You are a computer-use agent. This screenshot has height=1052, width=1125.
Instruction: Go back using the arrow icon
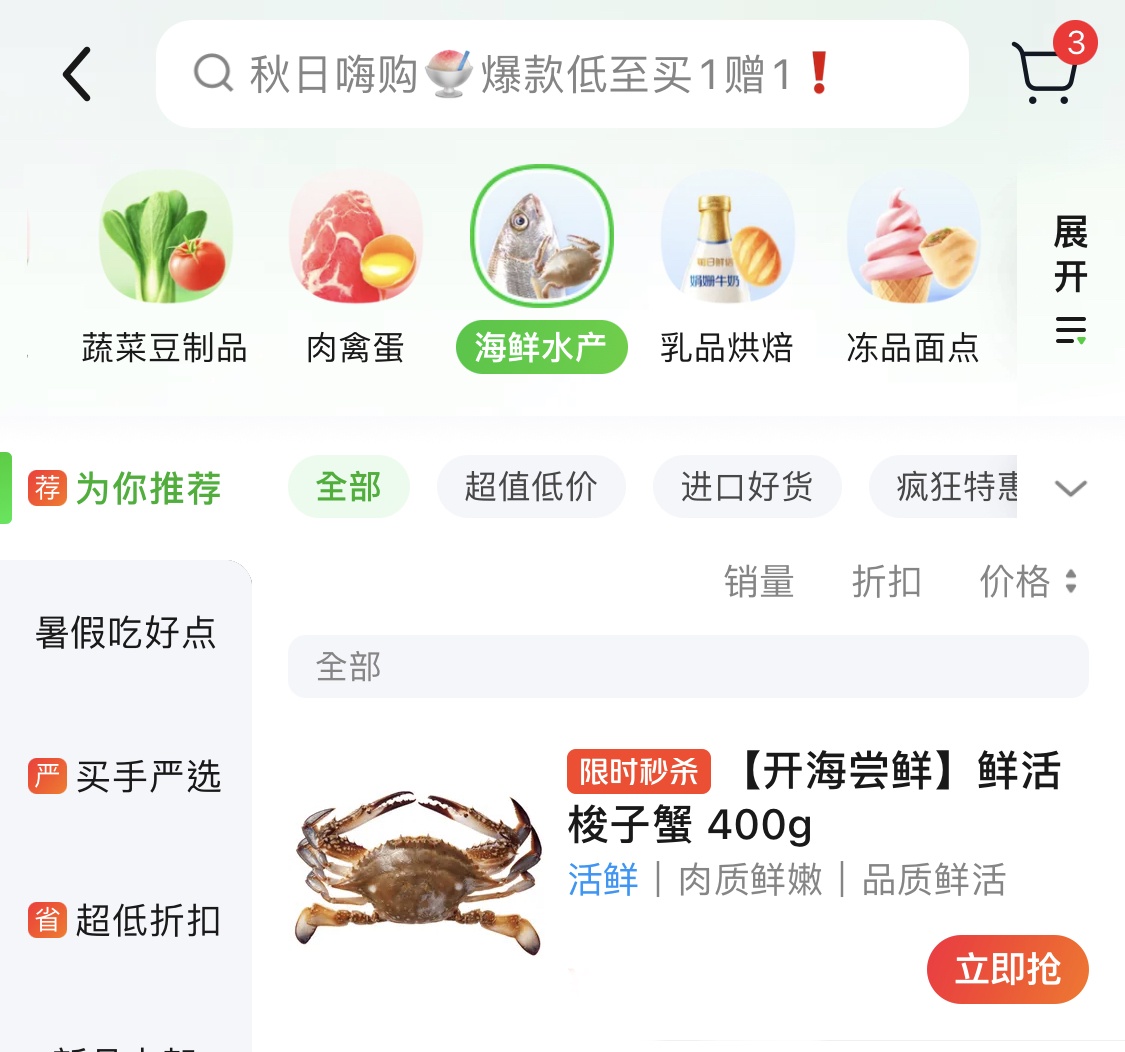[77, 75]
